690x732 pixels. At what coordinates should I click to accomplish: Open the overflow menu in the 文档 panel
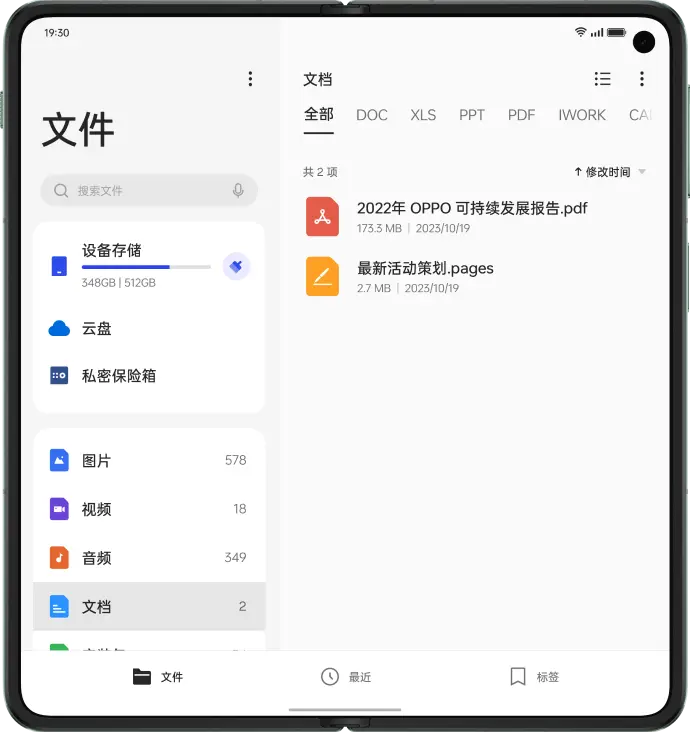point(641,79)
